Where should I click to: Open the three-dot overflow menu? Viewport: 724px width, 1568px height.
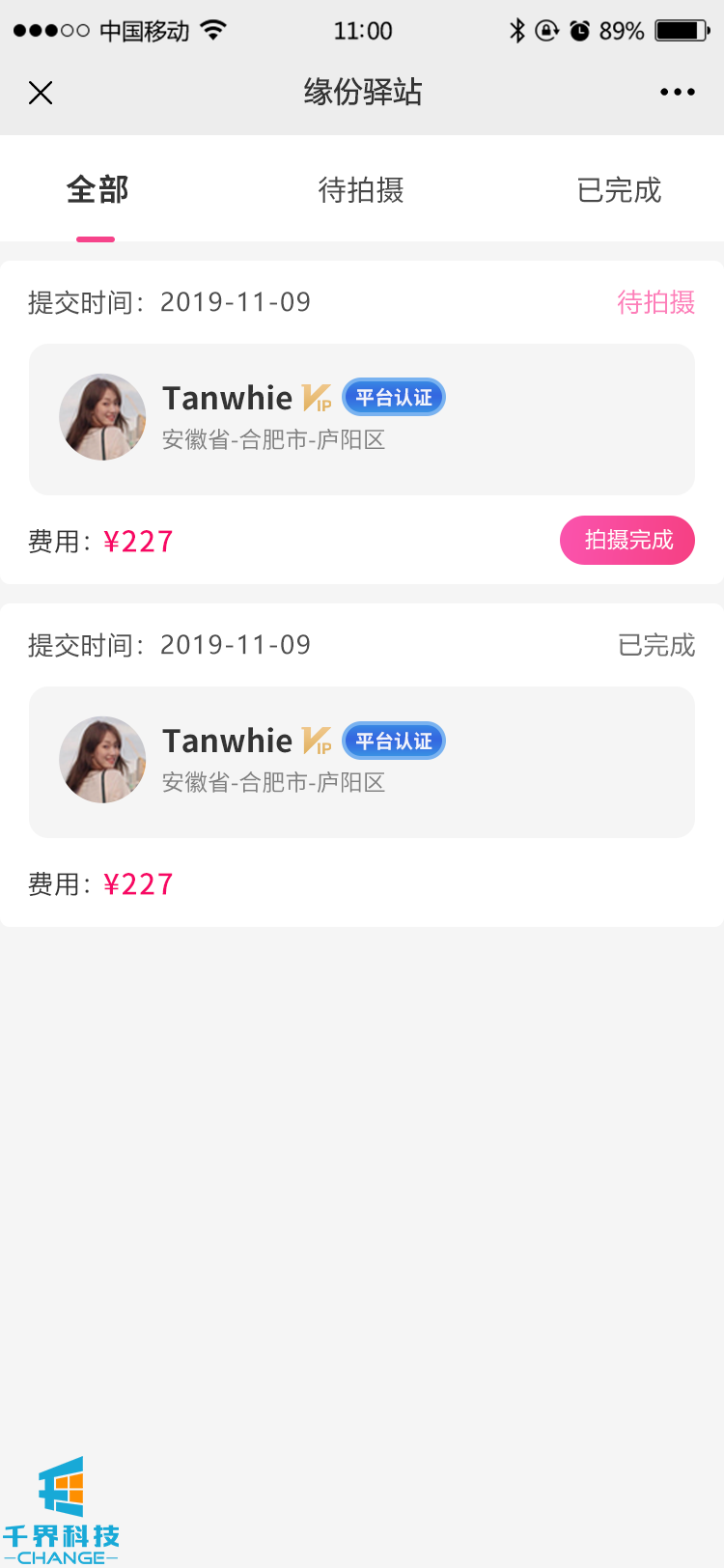[x=677, y=93]
